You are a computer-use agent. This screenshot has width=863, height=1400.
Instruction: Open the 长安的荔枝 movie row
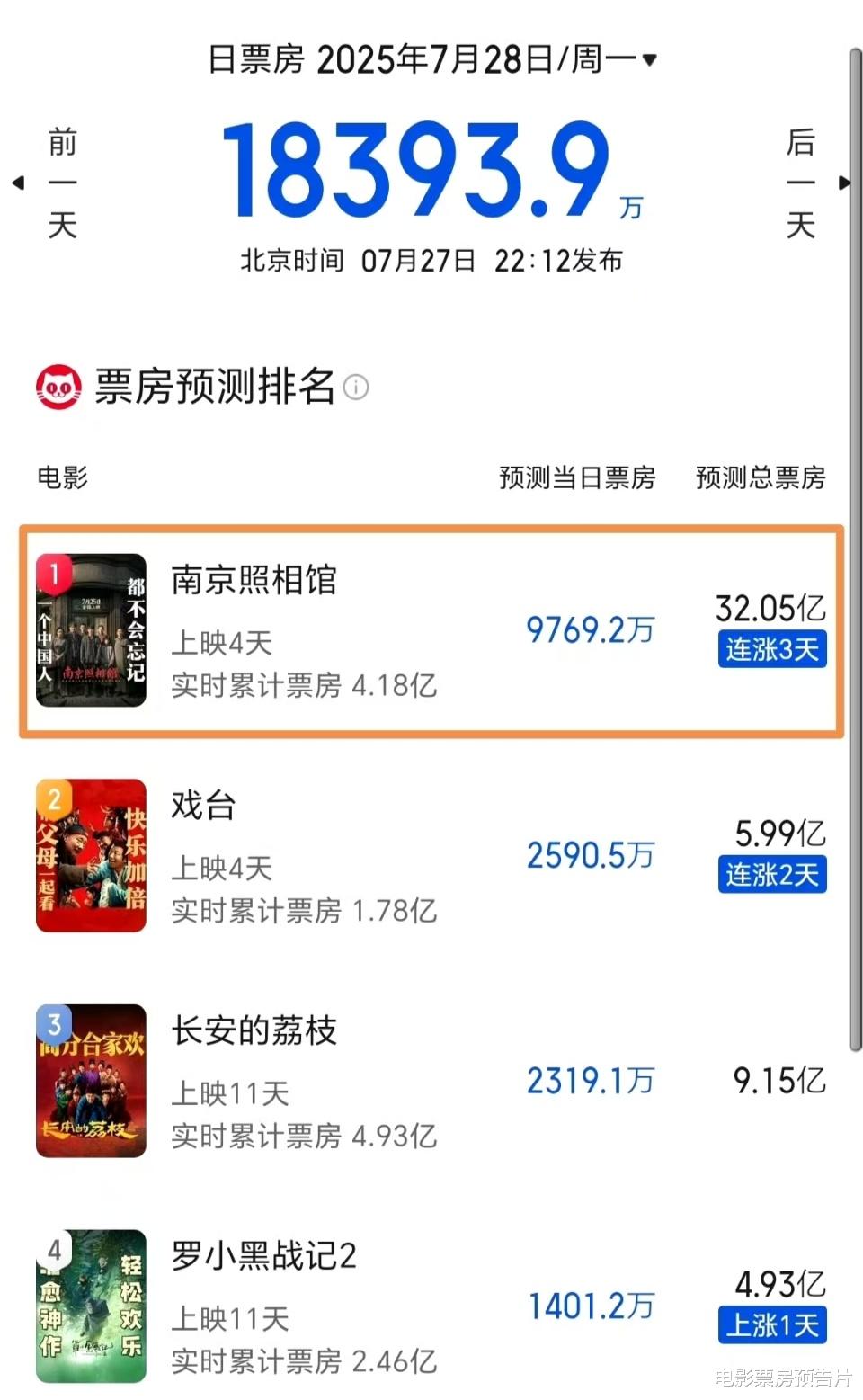coord(431,1081)
